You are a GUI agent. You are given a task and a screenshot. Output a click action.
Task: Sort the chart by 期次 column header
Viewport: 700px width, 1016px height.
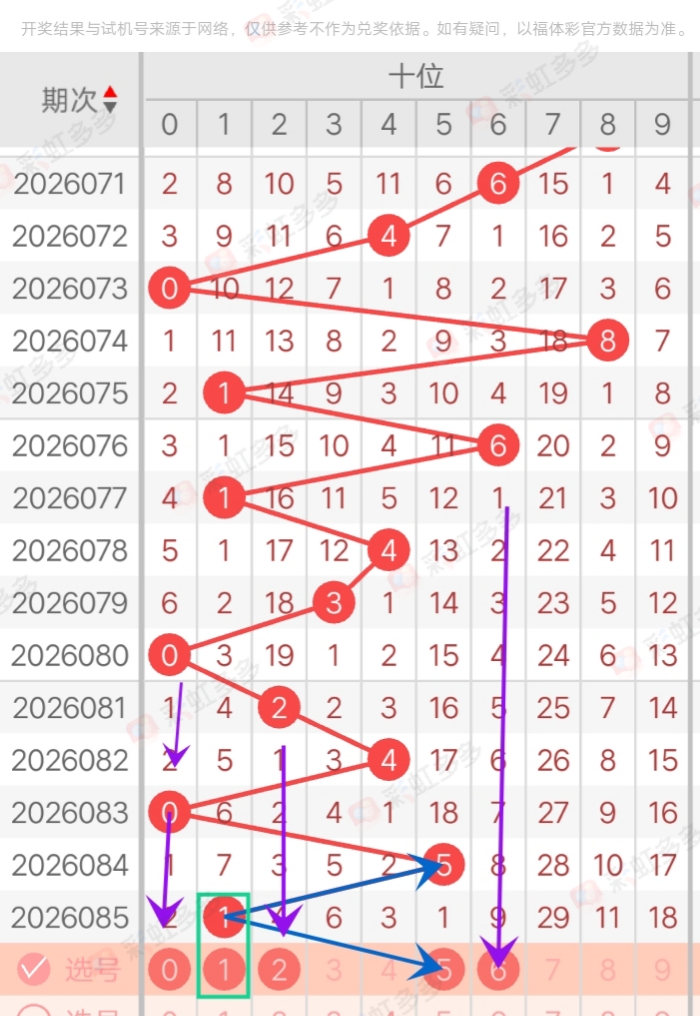[x=79, y=99]
